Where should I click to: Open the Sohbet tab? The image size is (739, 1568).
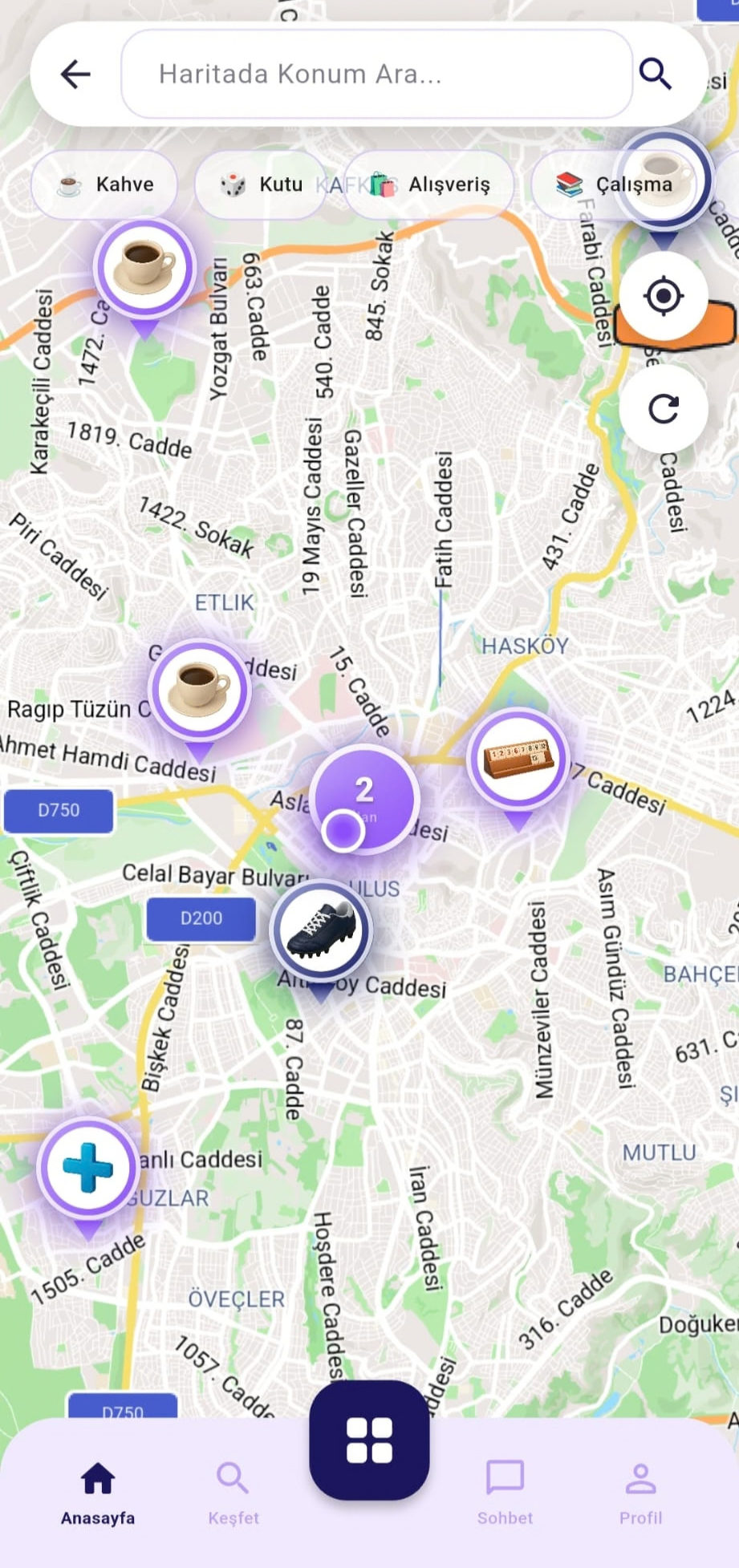(x=505, y=1493)
